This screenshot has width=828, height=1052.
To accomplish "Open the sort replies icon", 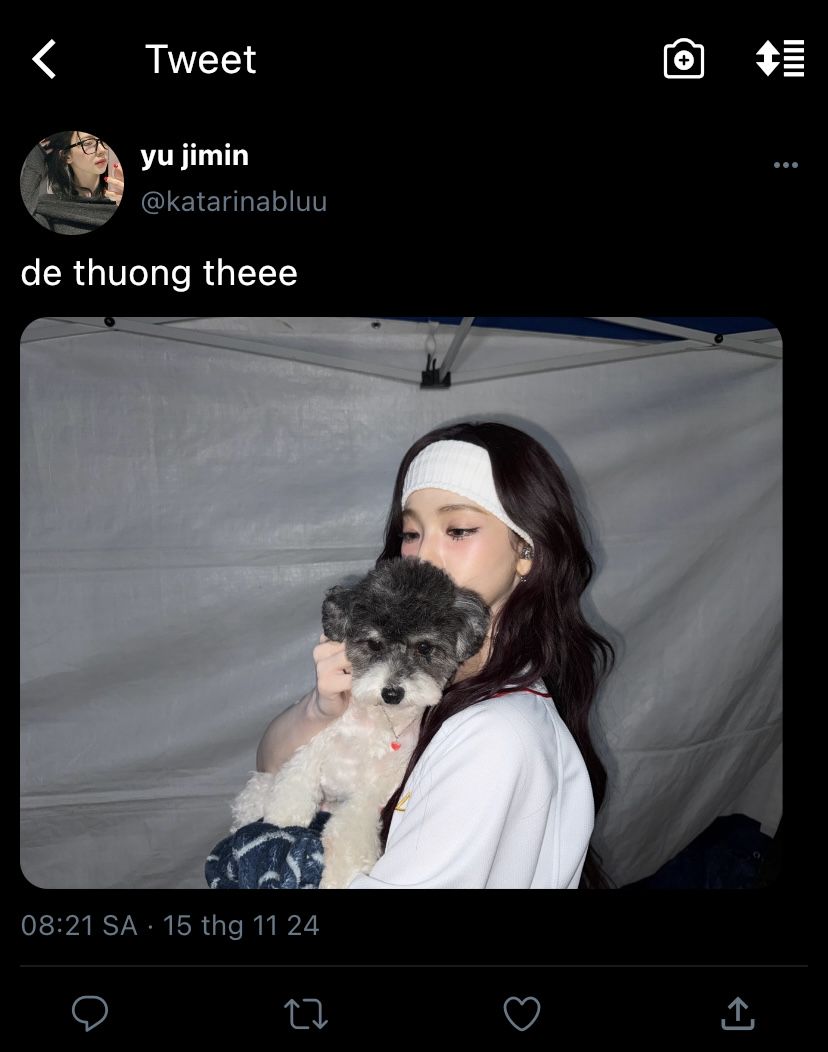I will 780,59.
